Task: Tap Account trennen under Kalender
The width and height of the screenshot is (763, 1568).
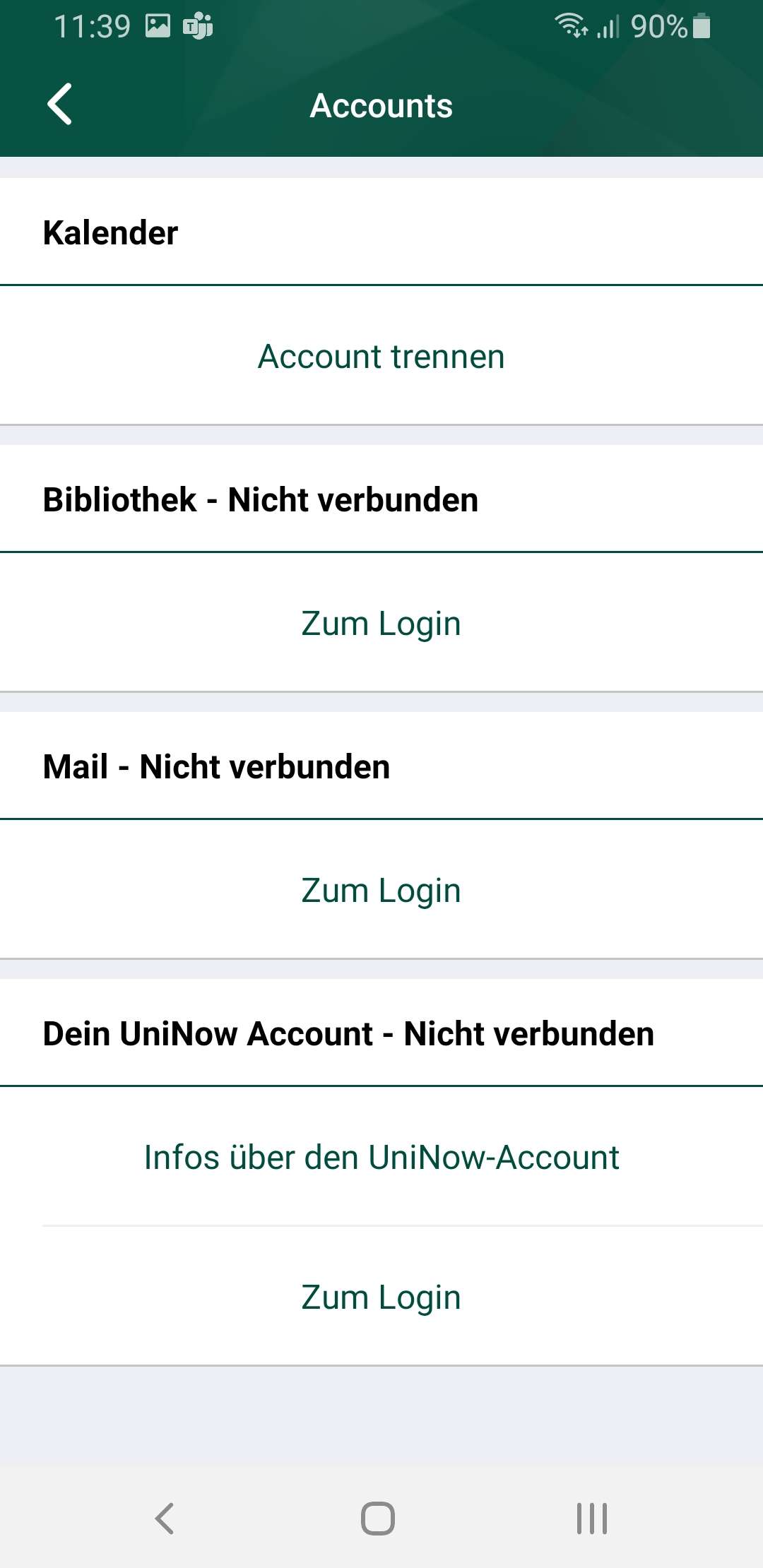Action: pos(381,356)
